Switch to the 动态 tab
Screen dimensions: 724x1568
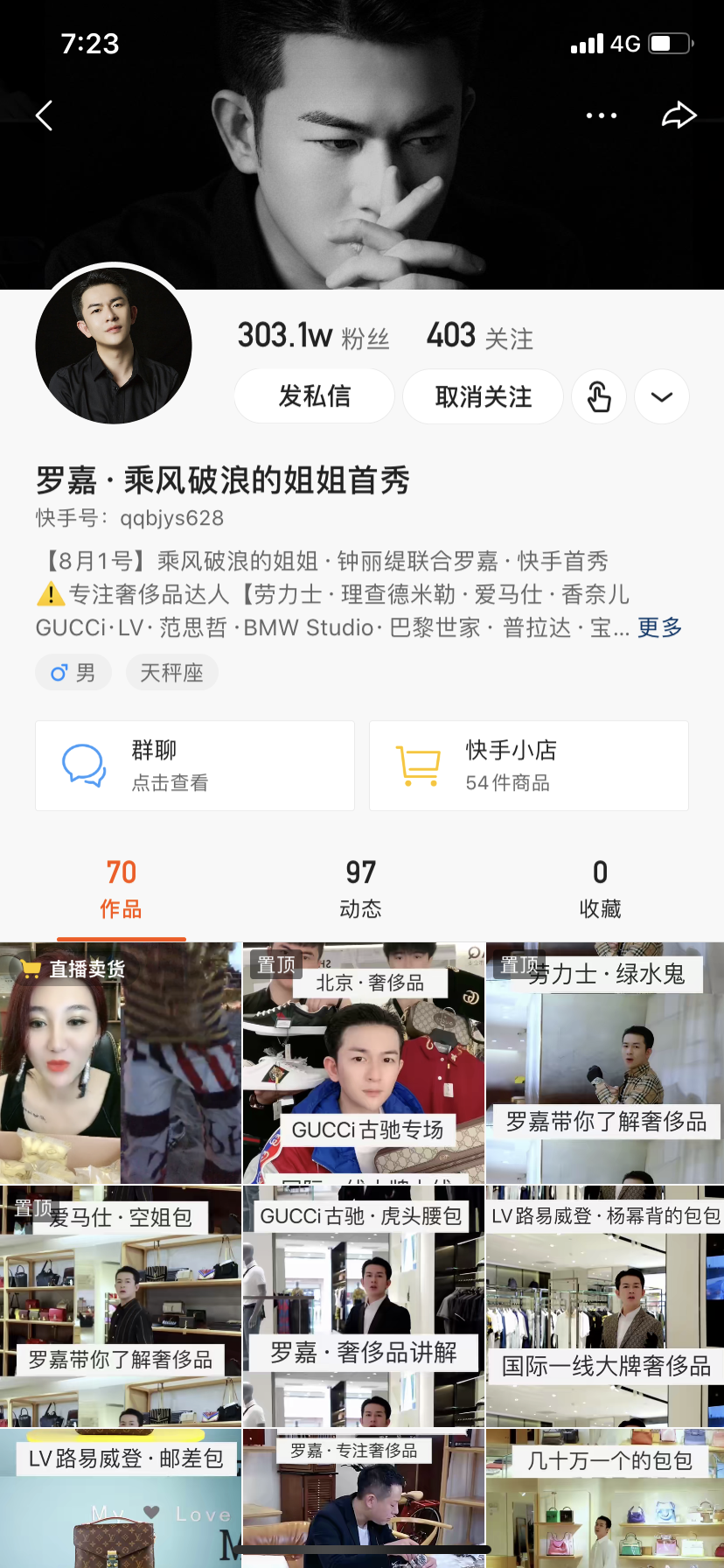[360, 888]
